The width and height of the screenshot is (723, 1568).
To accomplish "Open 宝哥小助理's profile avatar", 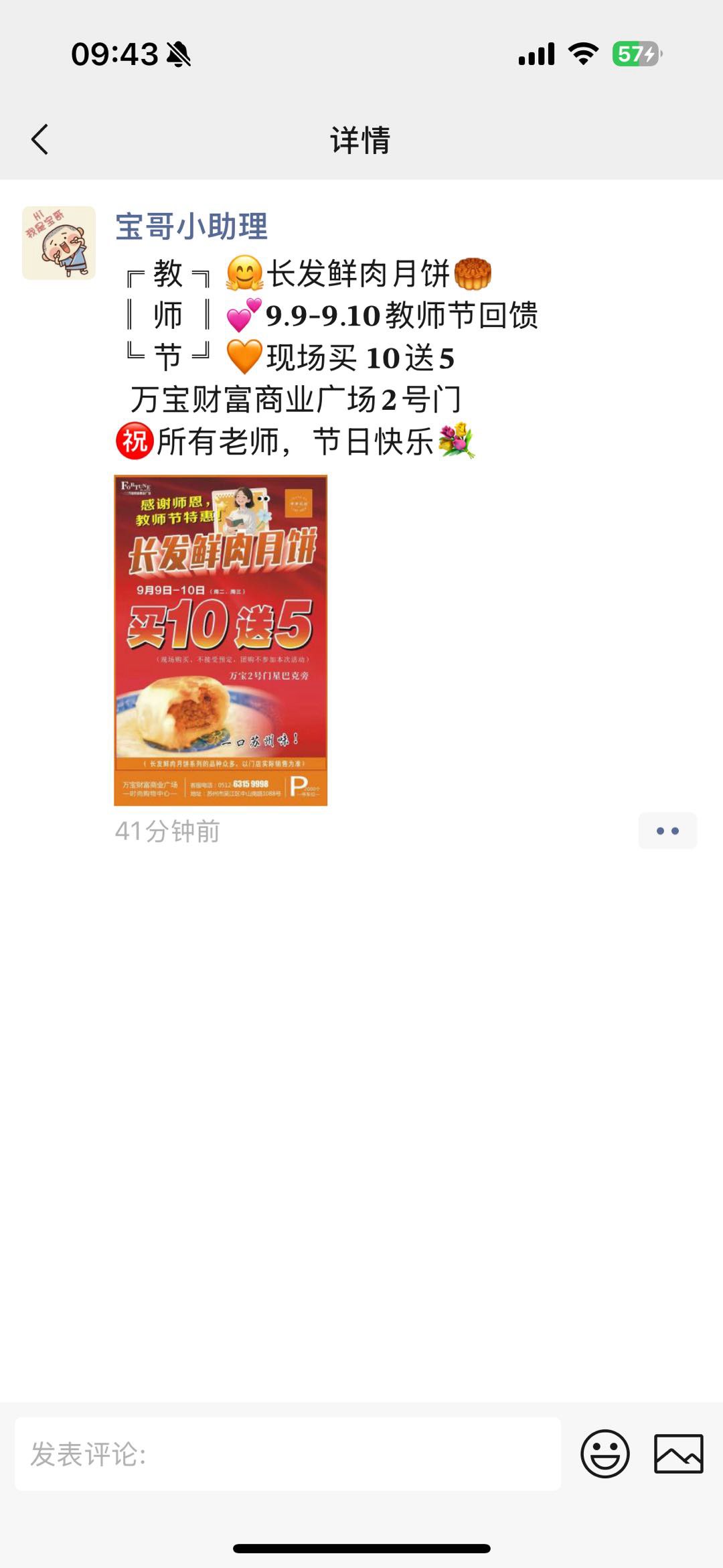I will [59, 242].
